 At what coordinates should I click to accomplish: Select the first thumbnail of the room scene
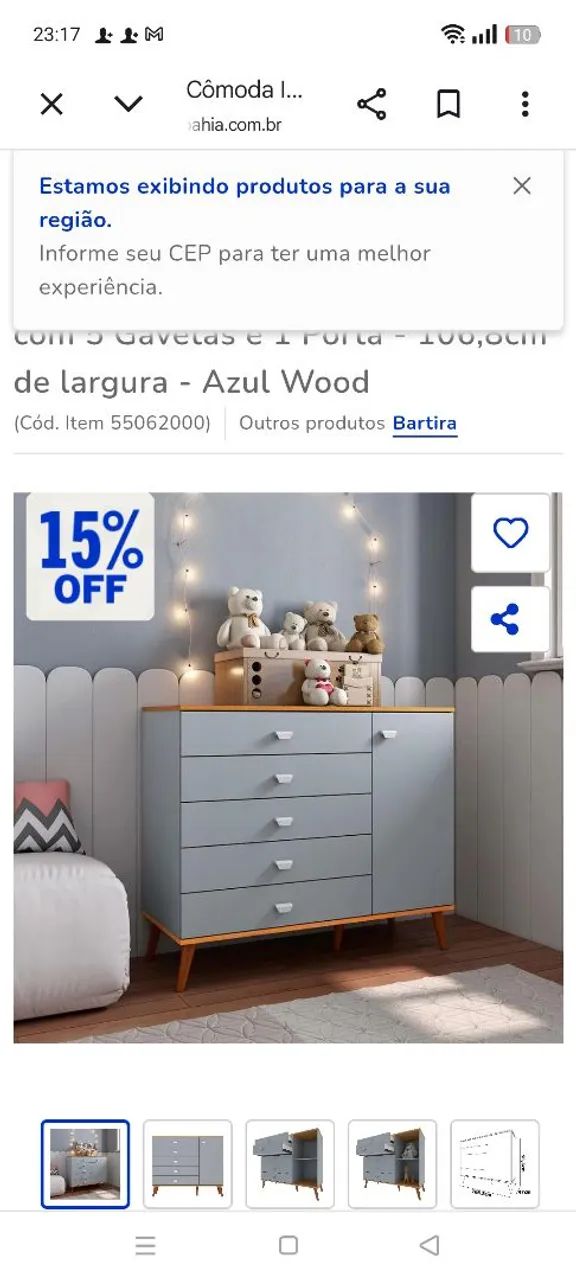pyautogui.click(x=85, y=1163)
